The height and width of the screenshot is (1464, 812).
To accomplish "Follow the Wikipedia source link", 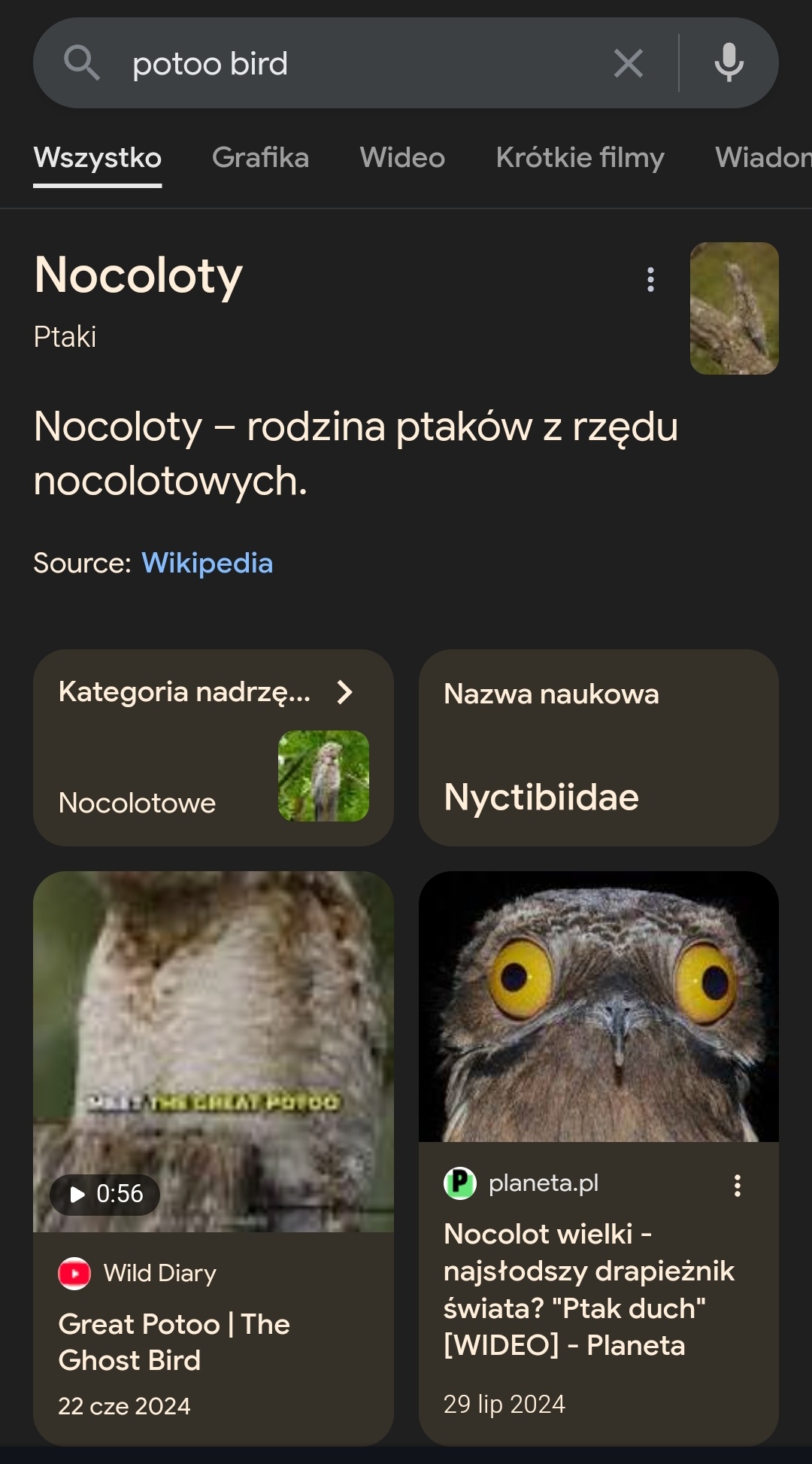I will coord(207,563).
